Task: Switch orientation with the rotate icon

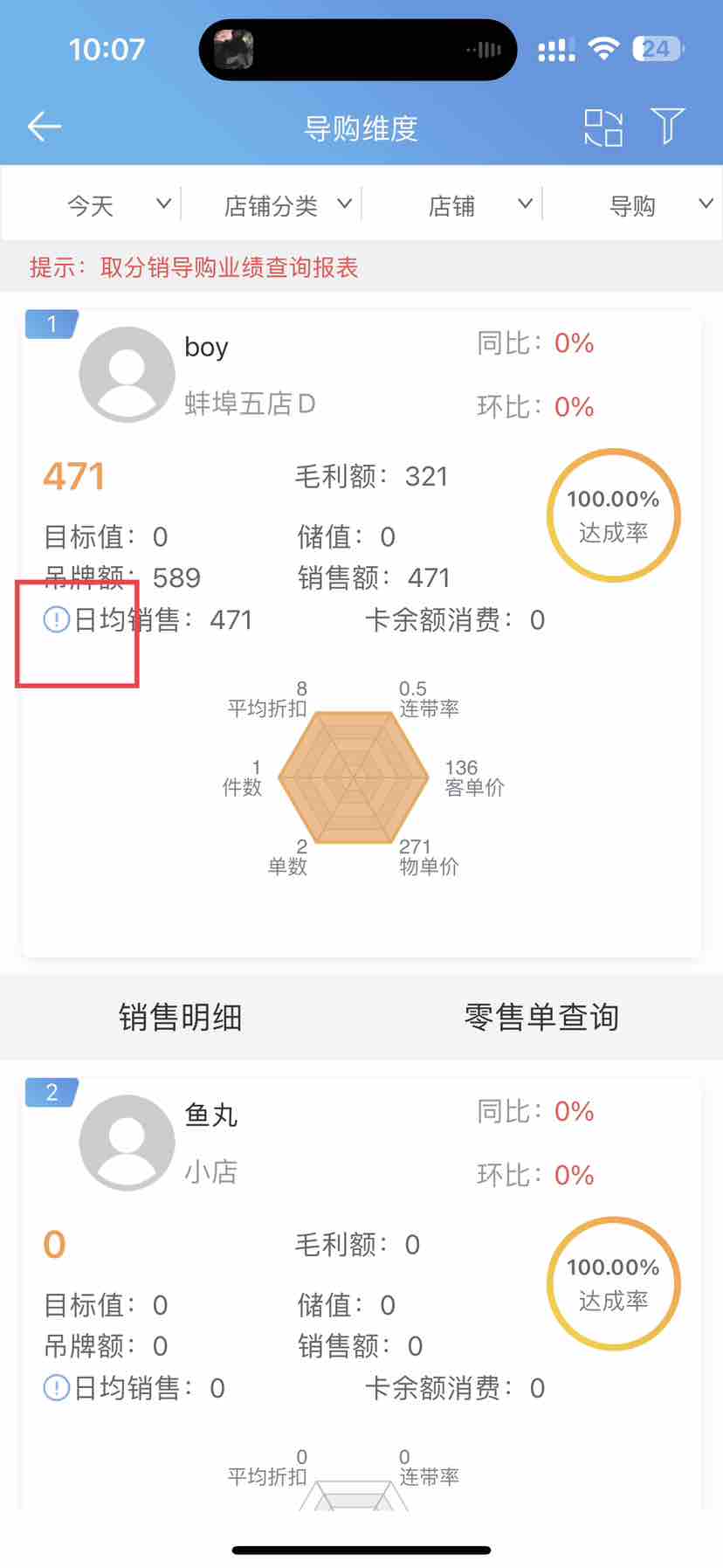Action: pos(602,128)
